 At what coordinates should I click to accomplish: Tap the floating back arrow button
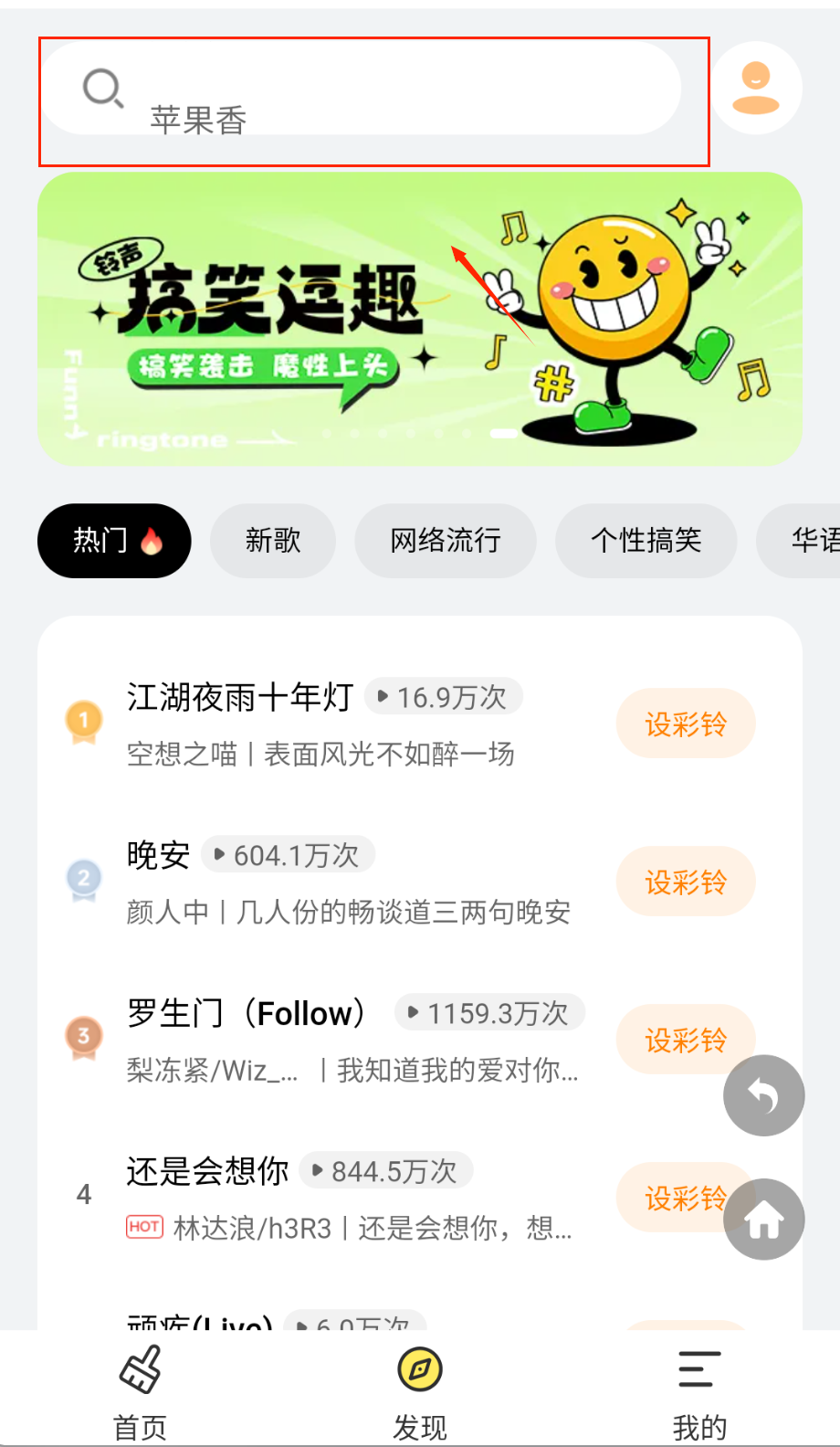point(764,1095)
